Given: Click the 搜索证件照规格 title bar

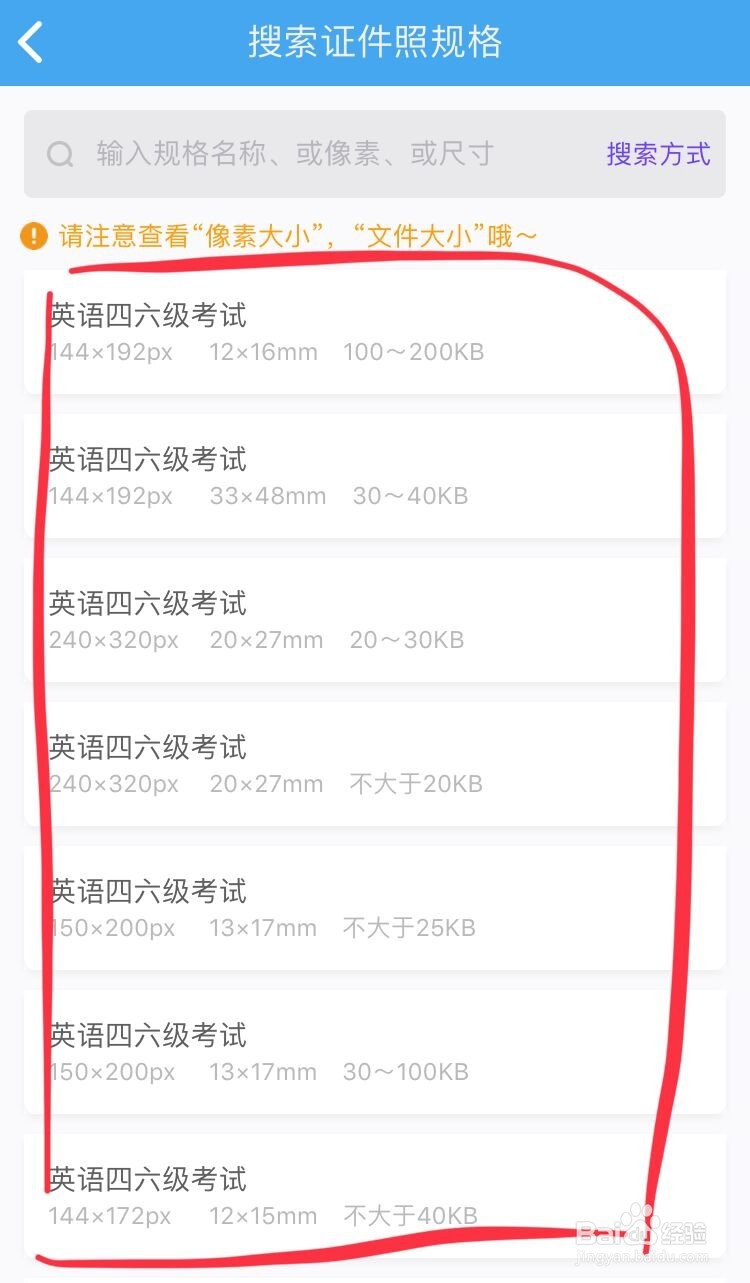Looking at the screenshot, I should (x=375, y=42).
